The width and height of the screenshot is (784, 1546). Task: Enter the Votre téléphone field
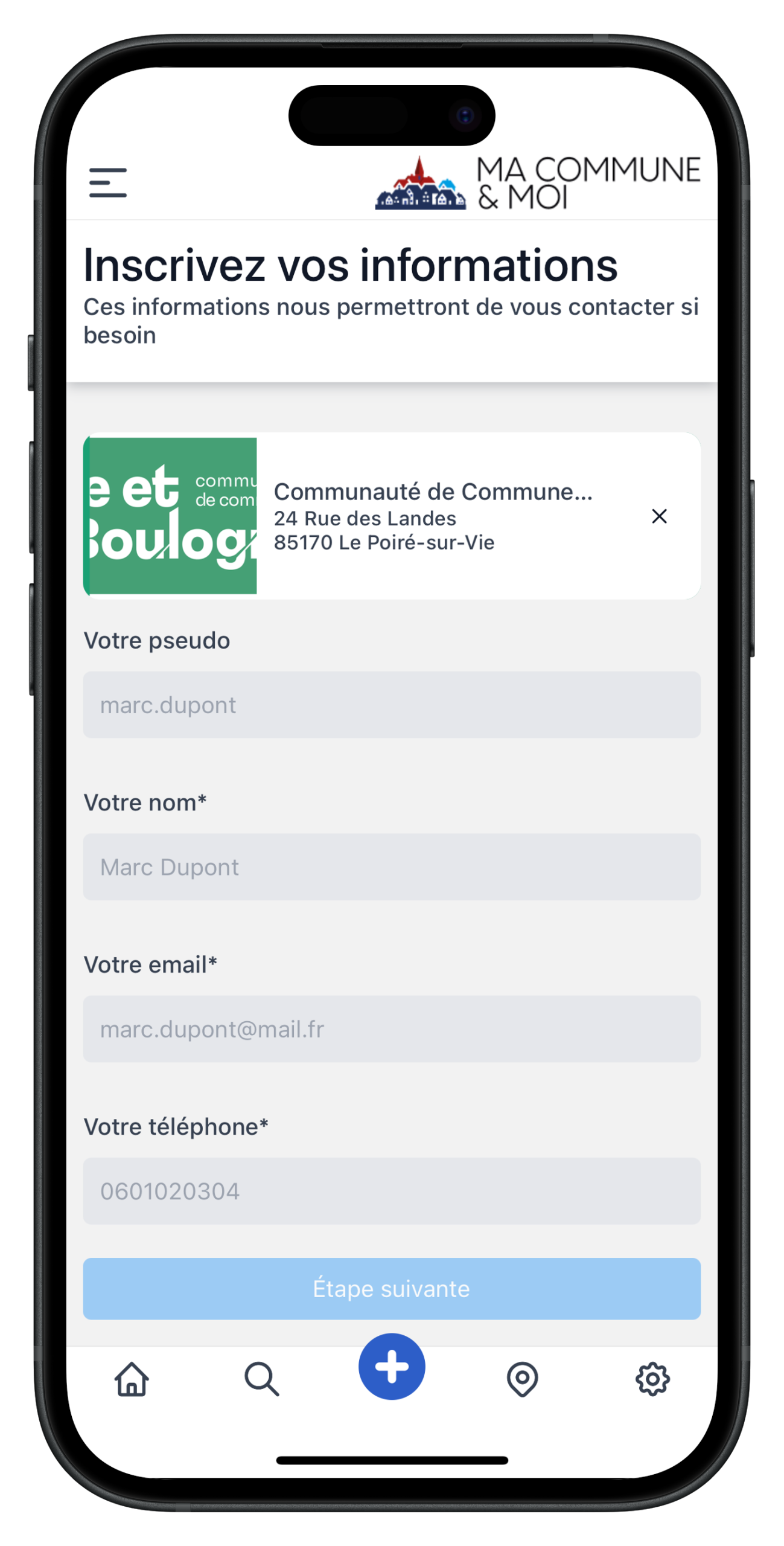coord(392,1190)
